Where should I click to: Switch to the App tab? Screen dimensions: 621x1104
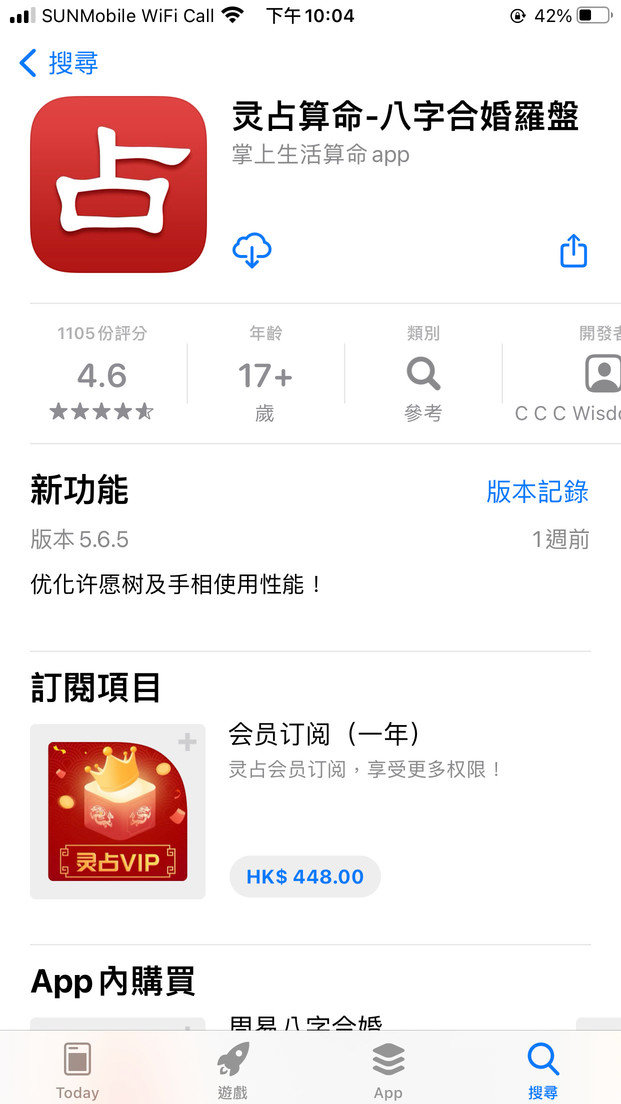(388, 1072)
